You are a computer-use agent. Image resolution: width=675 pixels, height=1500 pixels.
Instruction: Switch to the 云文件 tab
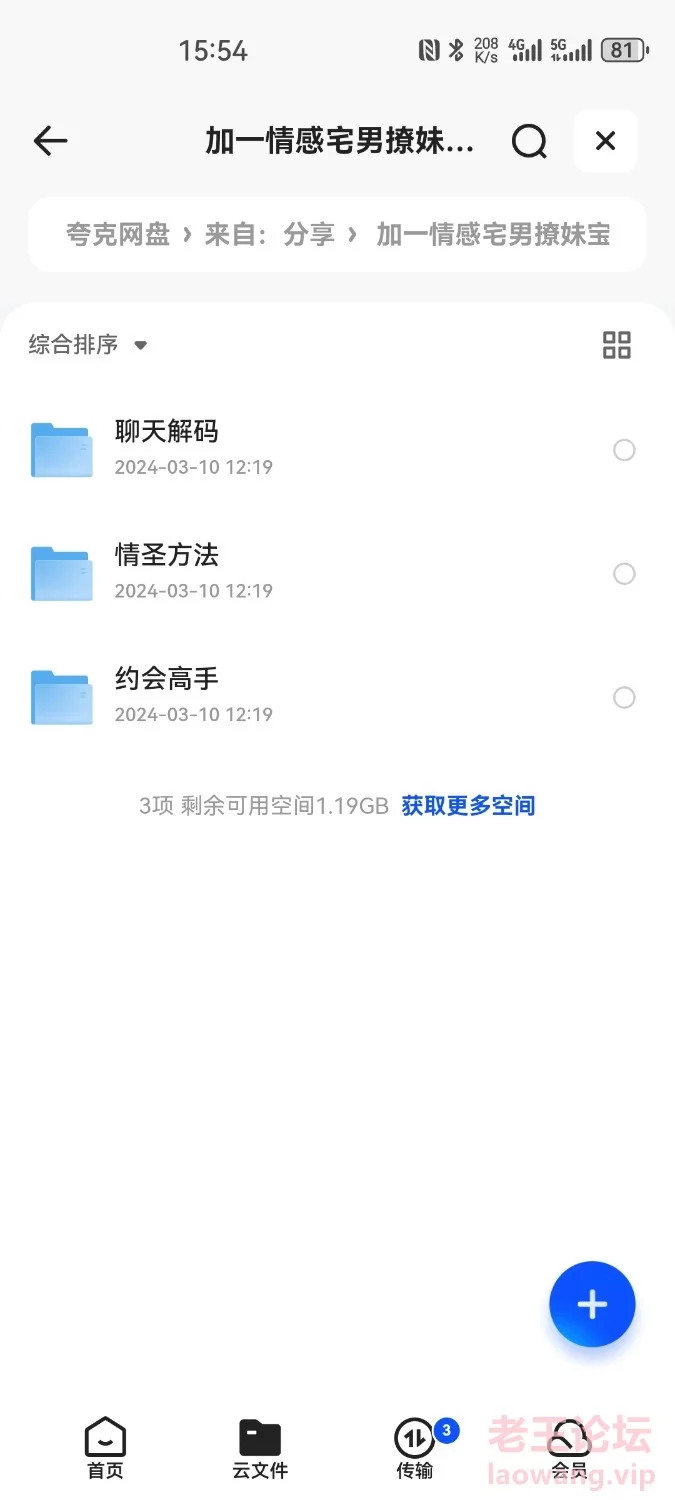pos(260,1449)
